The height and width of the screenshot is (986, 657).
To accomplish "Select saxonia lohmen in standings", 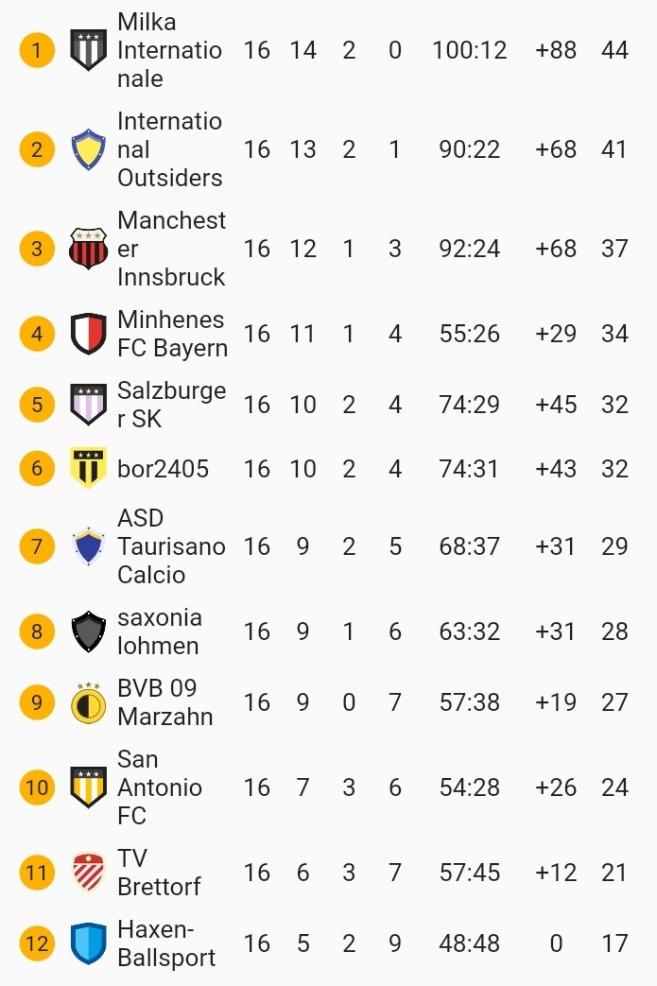I will (159, 631).
